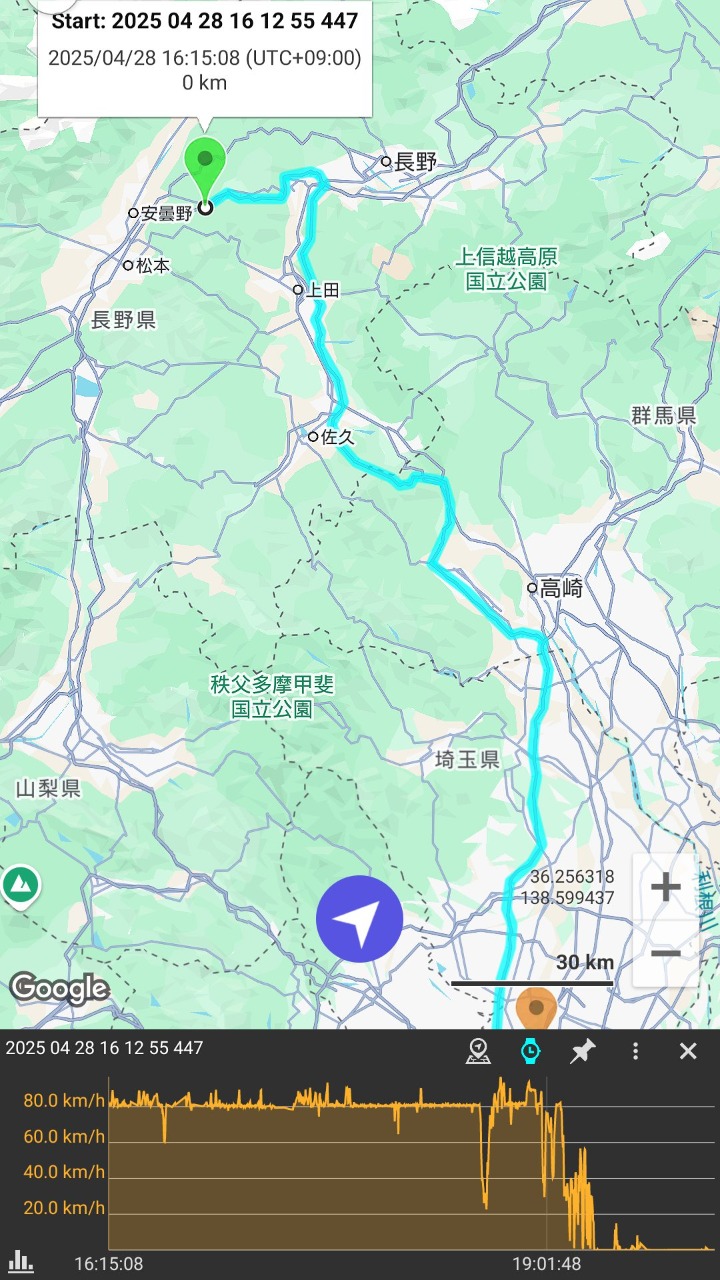Switch chart to the time-based watch mode

(x=530, y=1051)
